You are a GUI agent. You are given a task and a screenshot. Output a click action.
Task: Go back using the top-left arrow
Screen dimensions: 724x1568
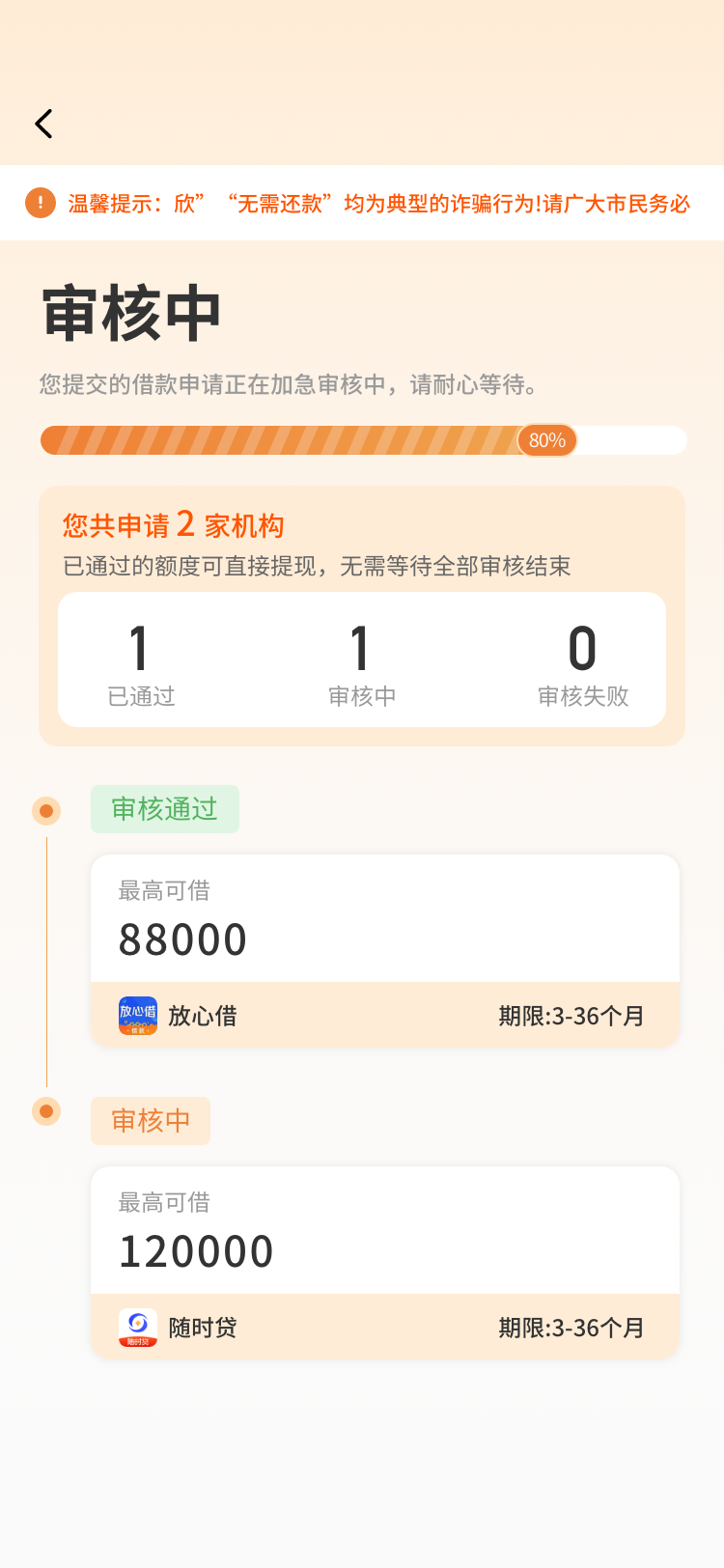[x=44, y=124]
